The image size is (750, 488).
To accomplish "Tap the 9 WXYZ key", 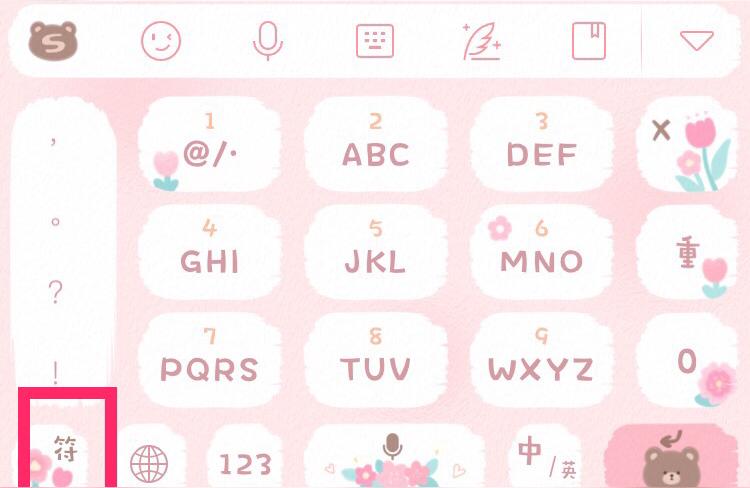I will coord(542,358).
